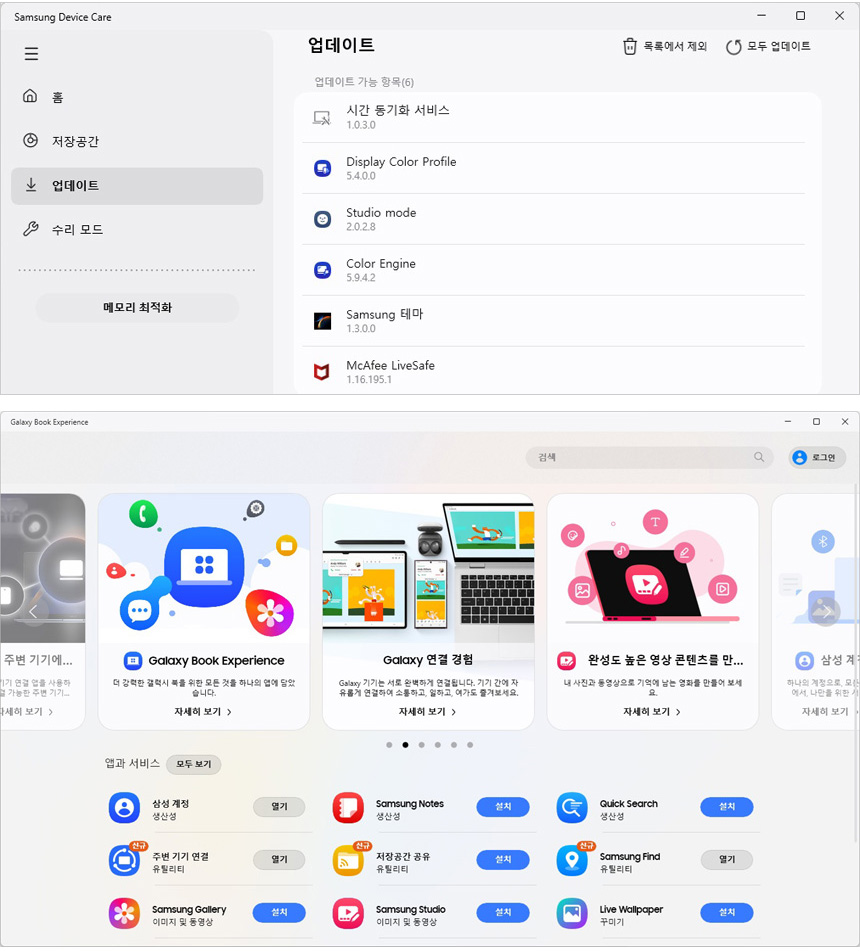Tap 메모리 최적화 button
Image resolution: width=860 pixels, height=951 pixels.
pos(137,307)
